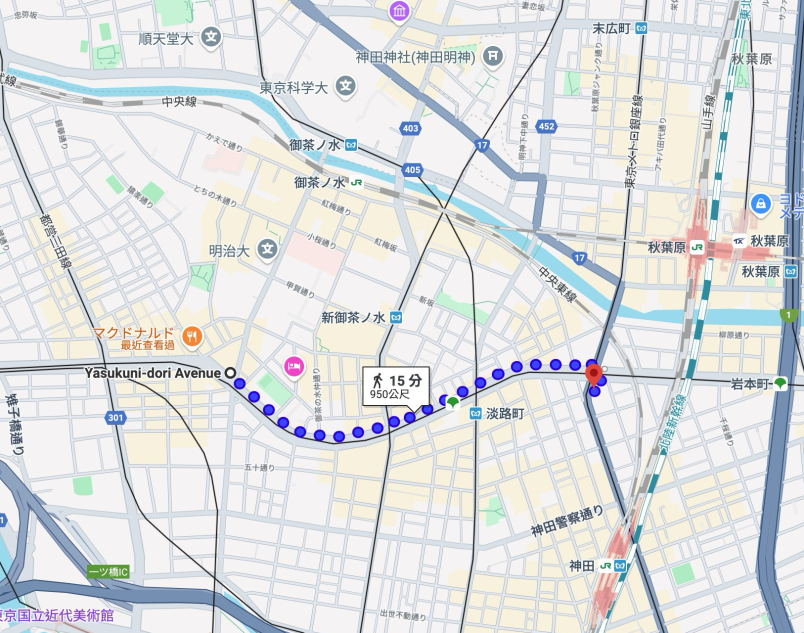Open 神田神社(神田明神) shrine marker
The height and width of the screenshot is (633, 804).
coord(491,56)
